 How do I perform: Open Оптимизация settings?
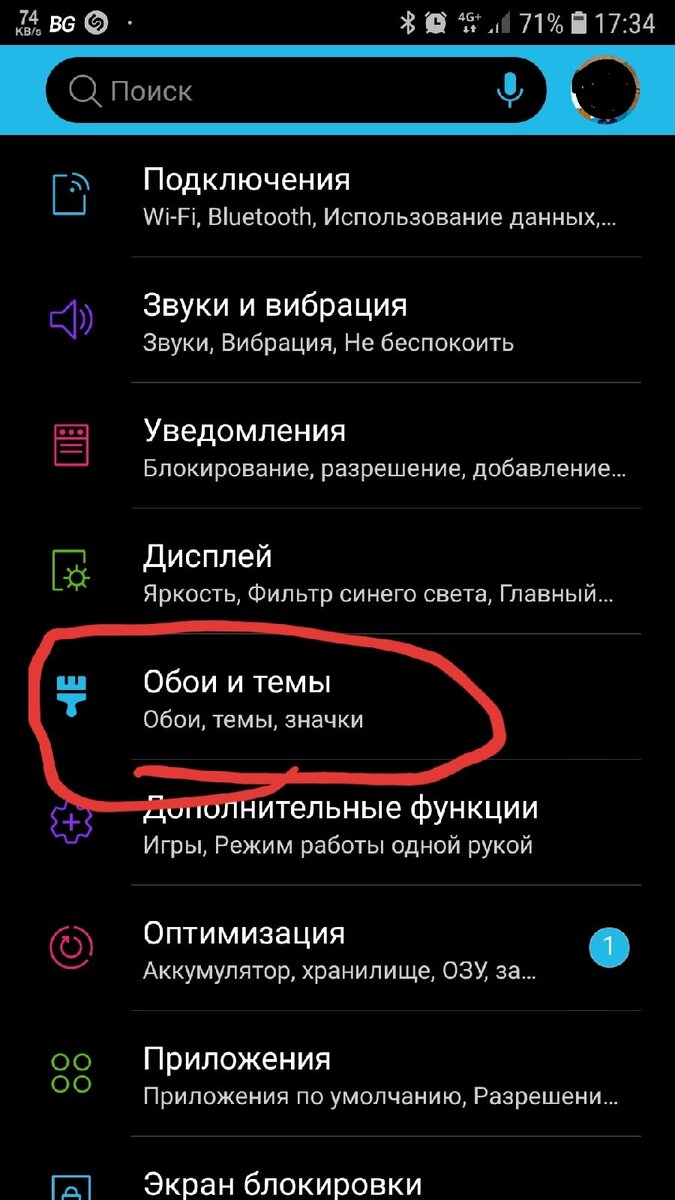[x=337, y=948]
